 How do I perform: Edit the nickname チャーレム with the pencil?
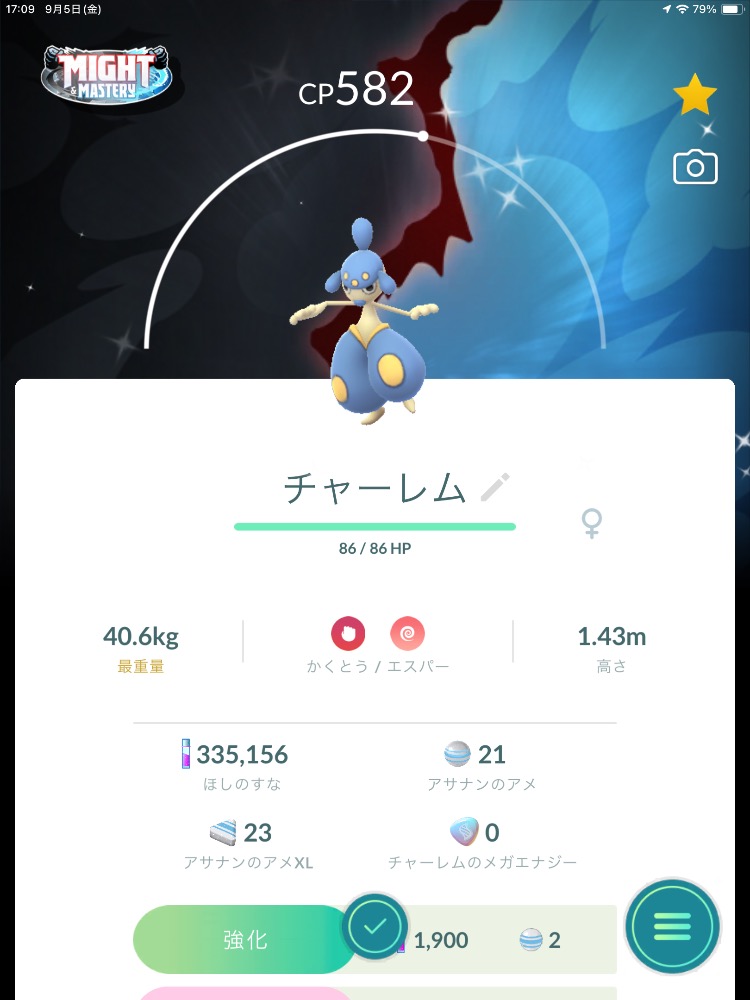tap(495, 488)
